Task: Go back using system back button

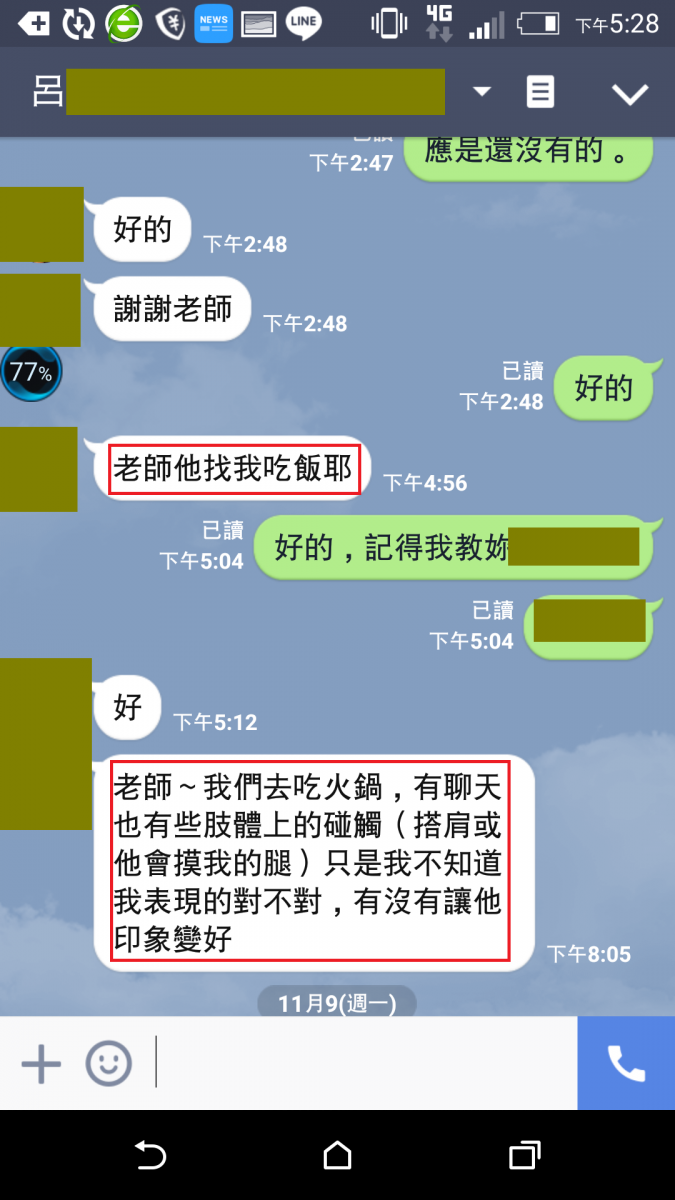Action: pos(150,1156)
